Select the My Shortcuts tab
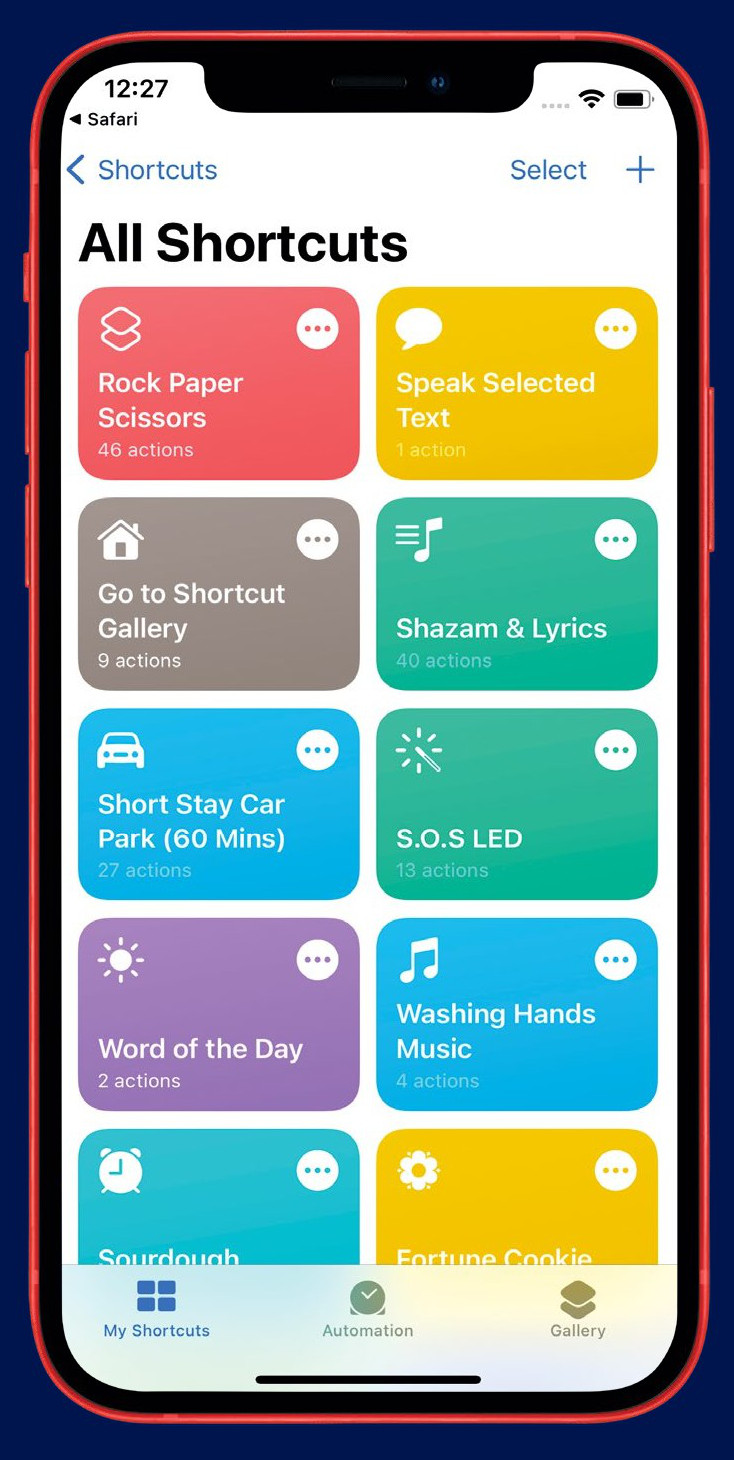The width and height of the screenshot is (734, 1460). [157, 1310]
